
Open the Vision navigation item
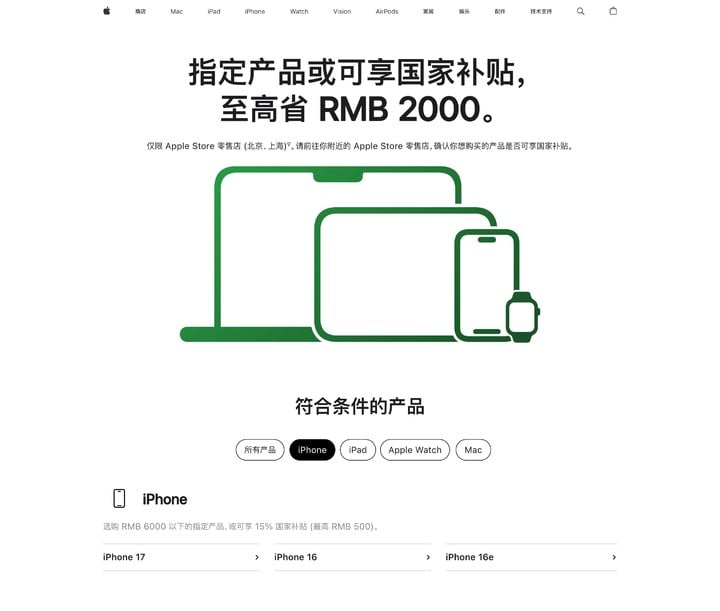click(342, 11)
